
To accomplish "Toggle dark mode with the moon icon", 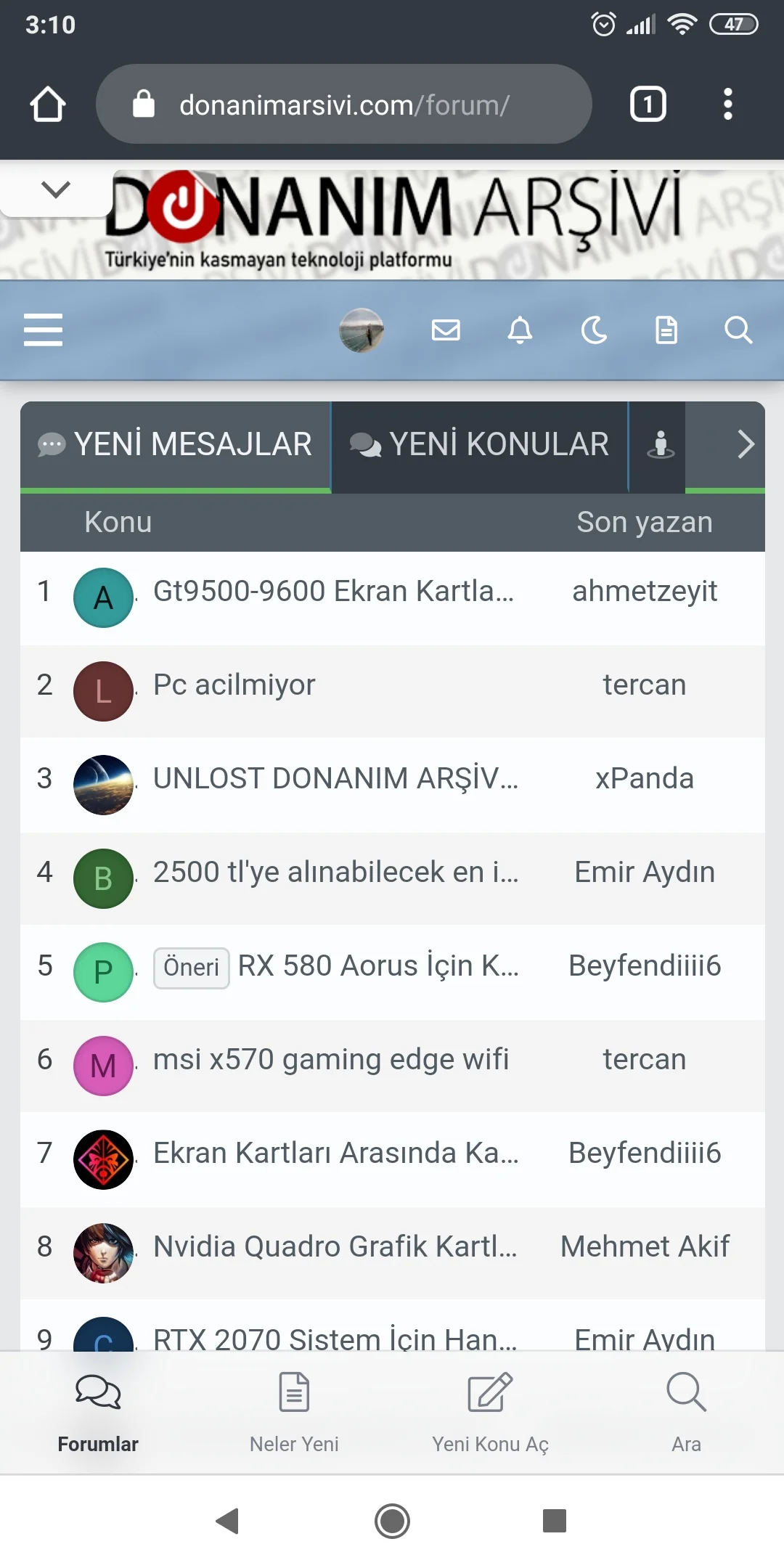I will [x=593, y=330].
